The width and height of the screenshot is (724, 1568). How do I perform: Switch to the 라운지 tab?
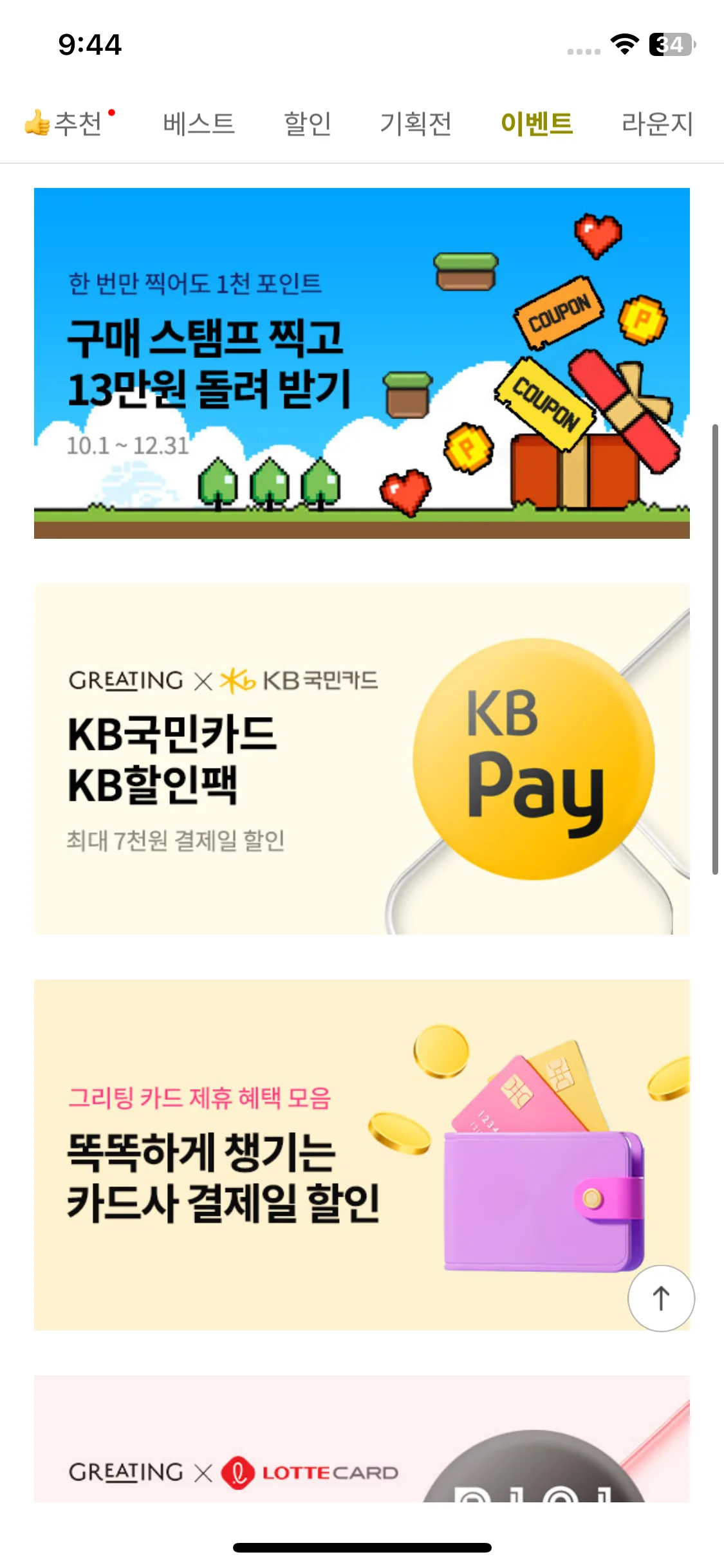coord(657,123)
